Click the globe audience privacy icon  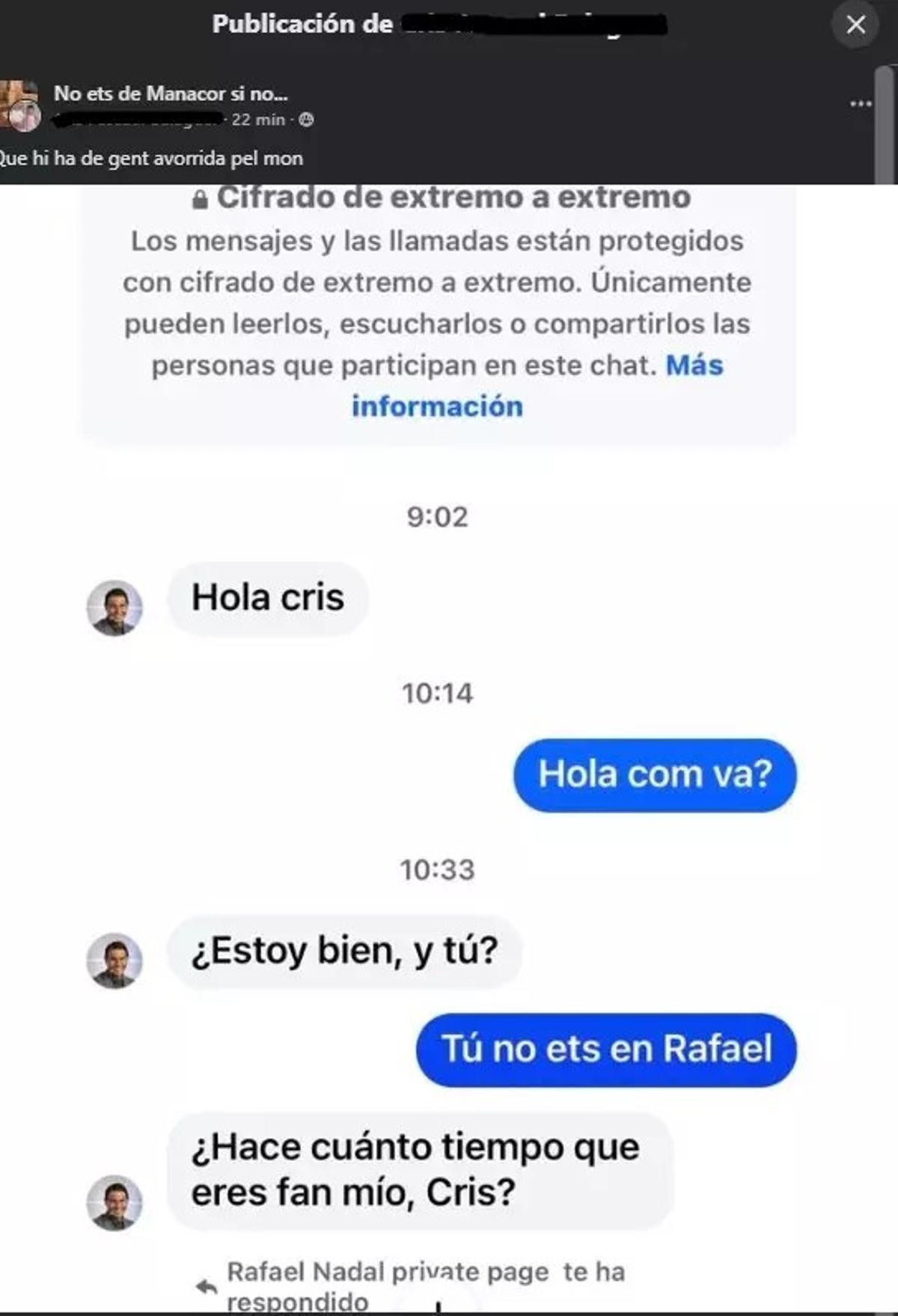(304, 118)
